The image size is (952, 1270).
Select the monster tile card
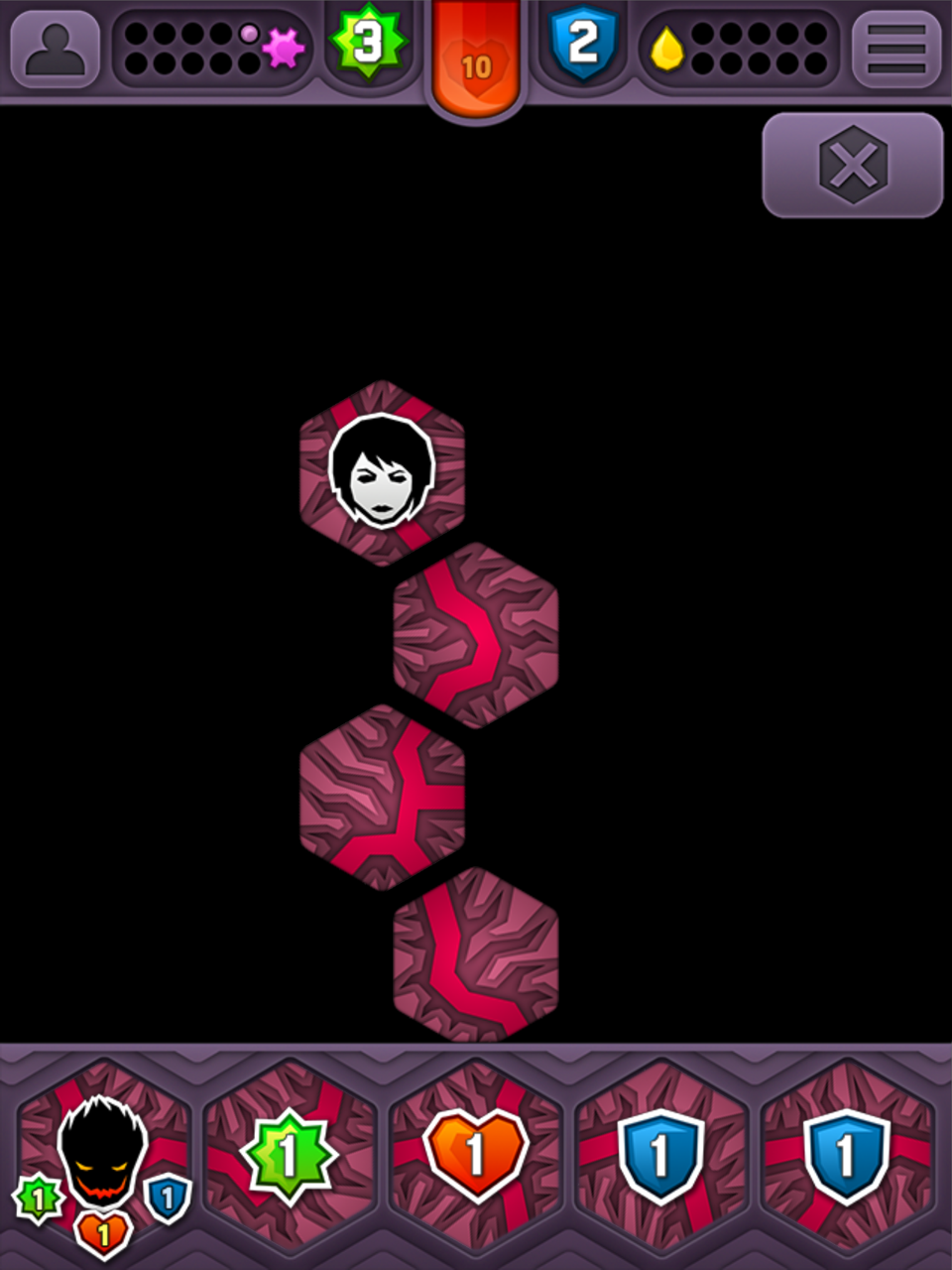tap(103, 1155)
